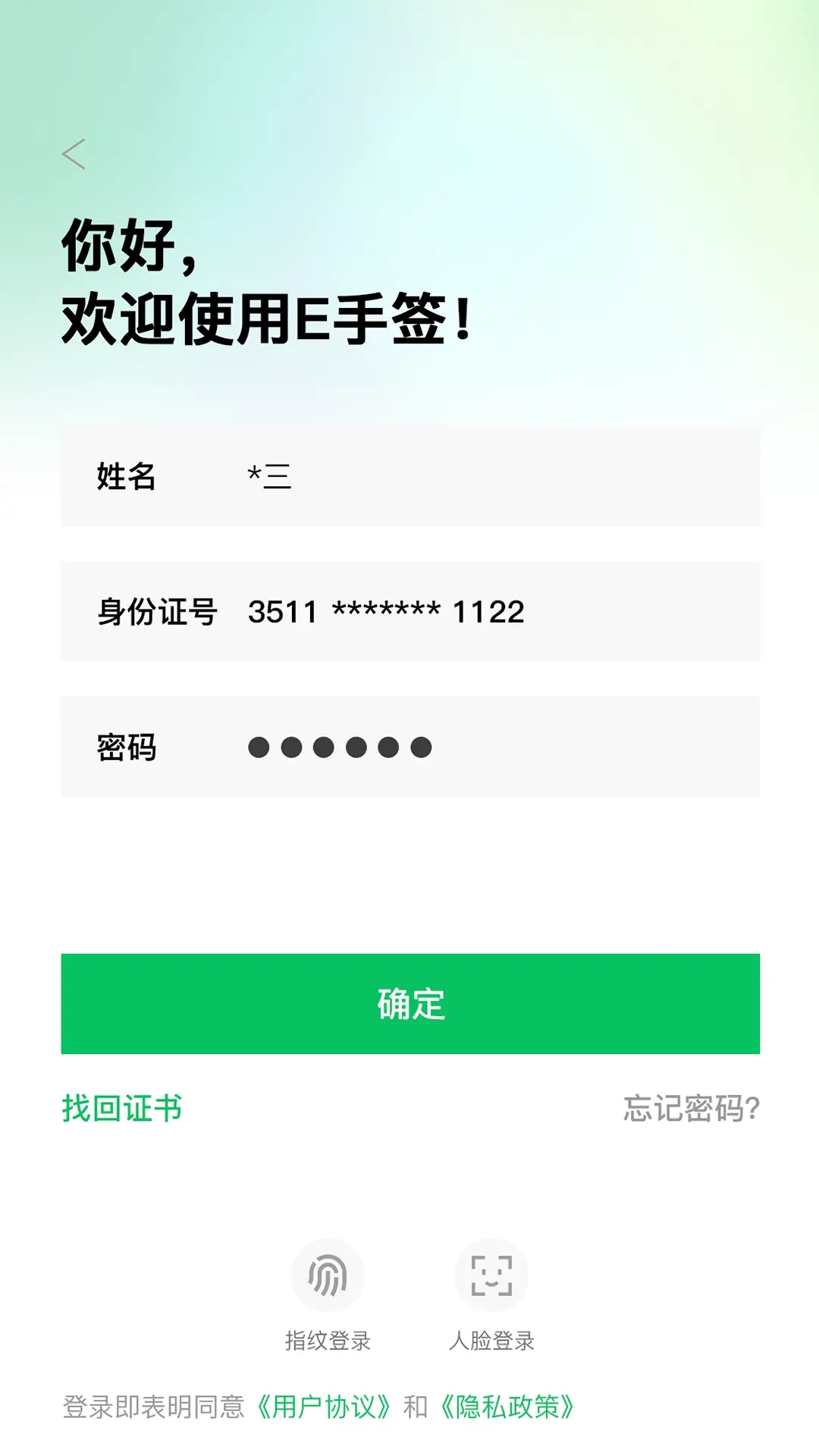Click the masked password dots
Image resolution: width=819 pixels, height=1456 pixels.
click(x=340, y=746)
